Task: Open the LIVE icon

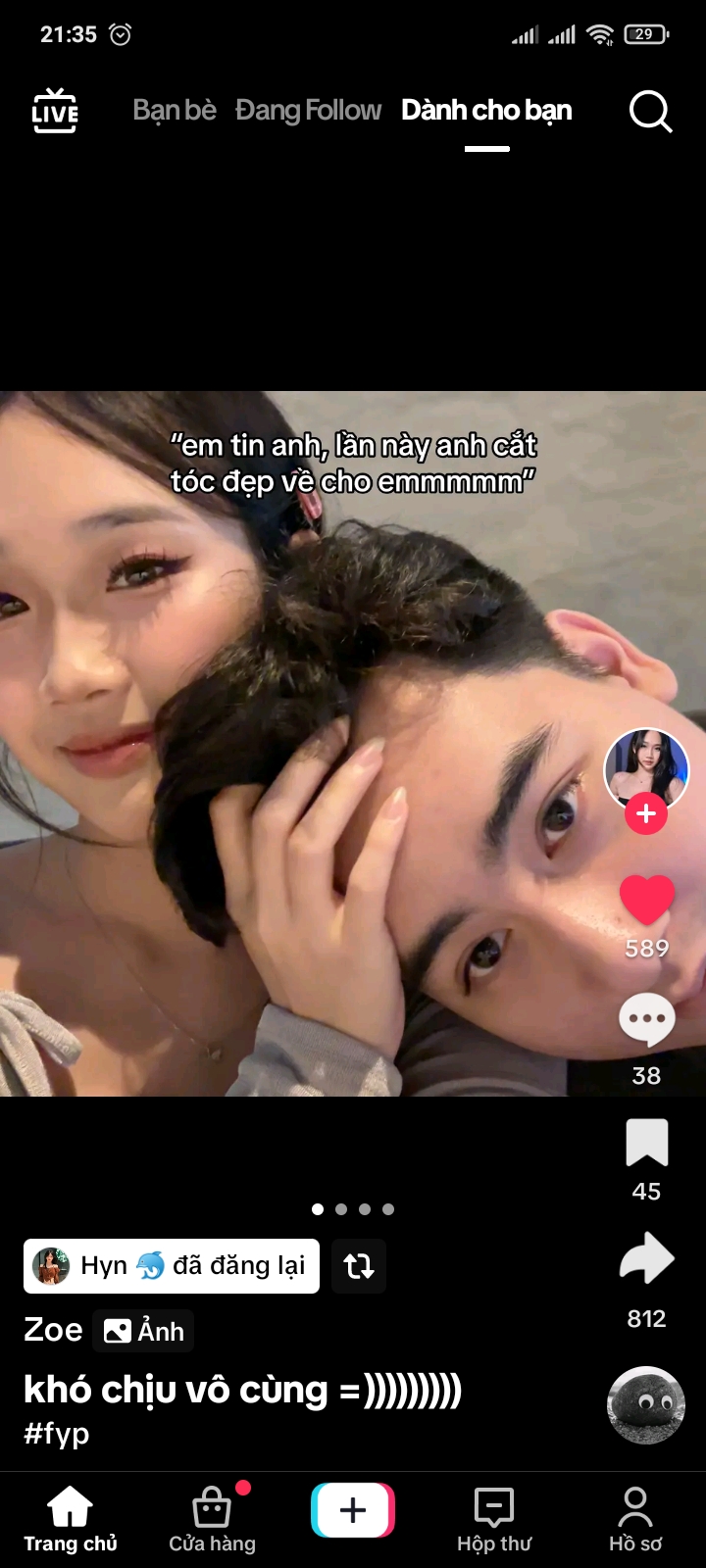Action: pos(55,111)
